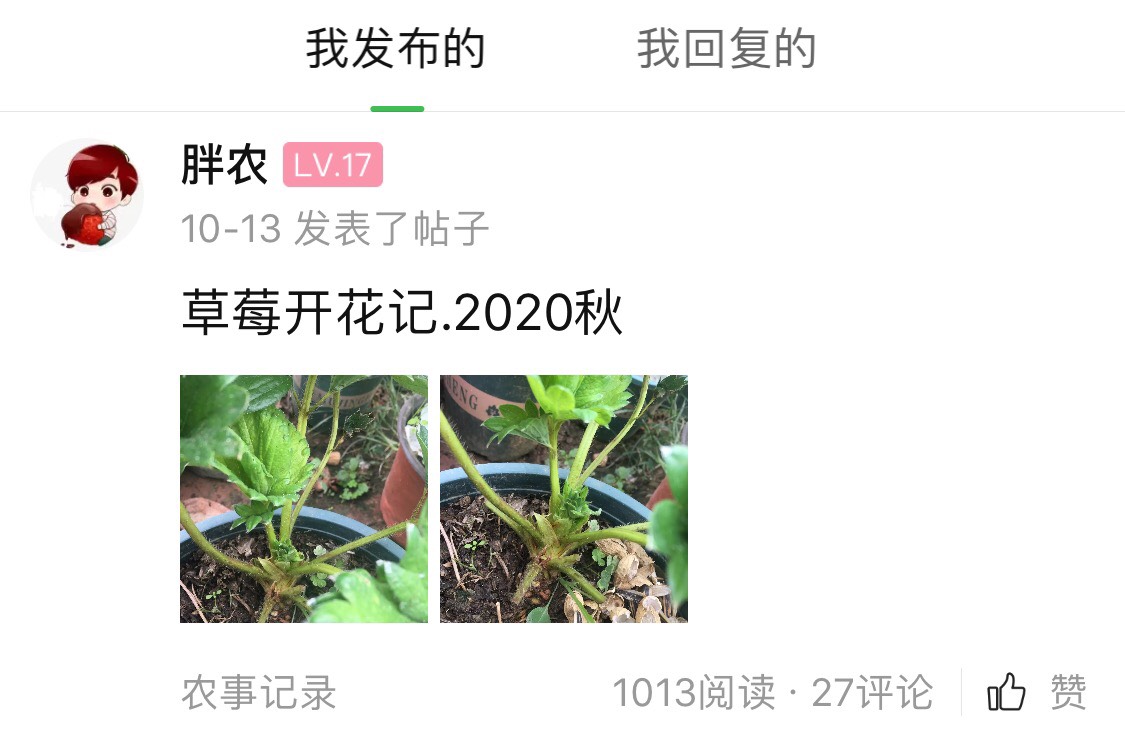Open 胖农's profile avatar
This screenshot has width=1125, height=745.
tap(87, 195)
